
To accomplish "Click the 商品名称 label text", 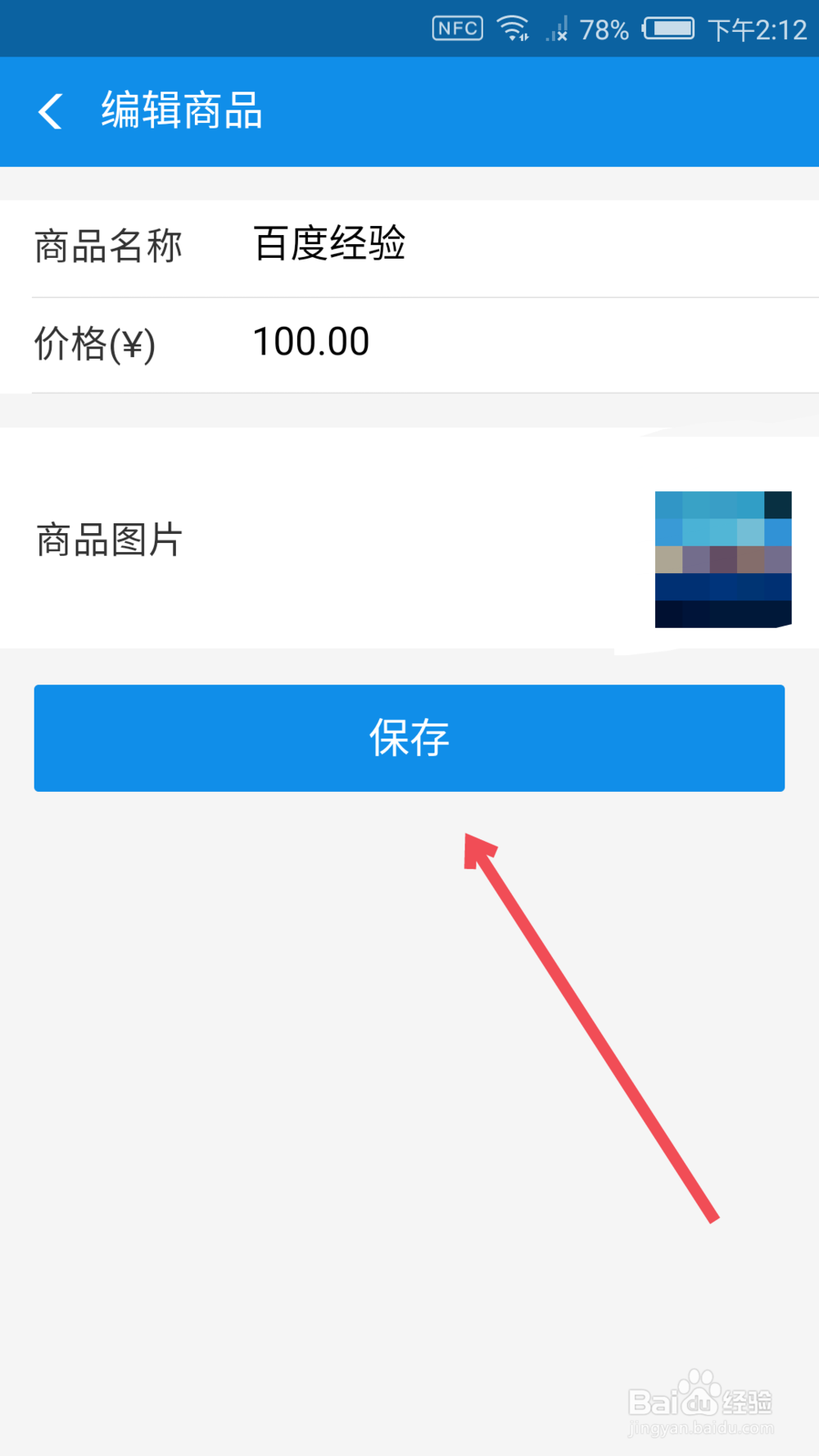I will (106, 245).
